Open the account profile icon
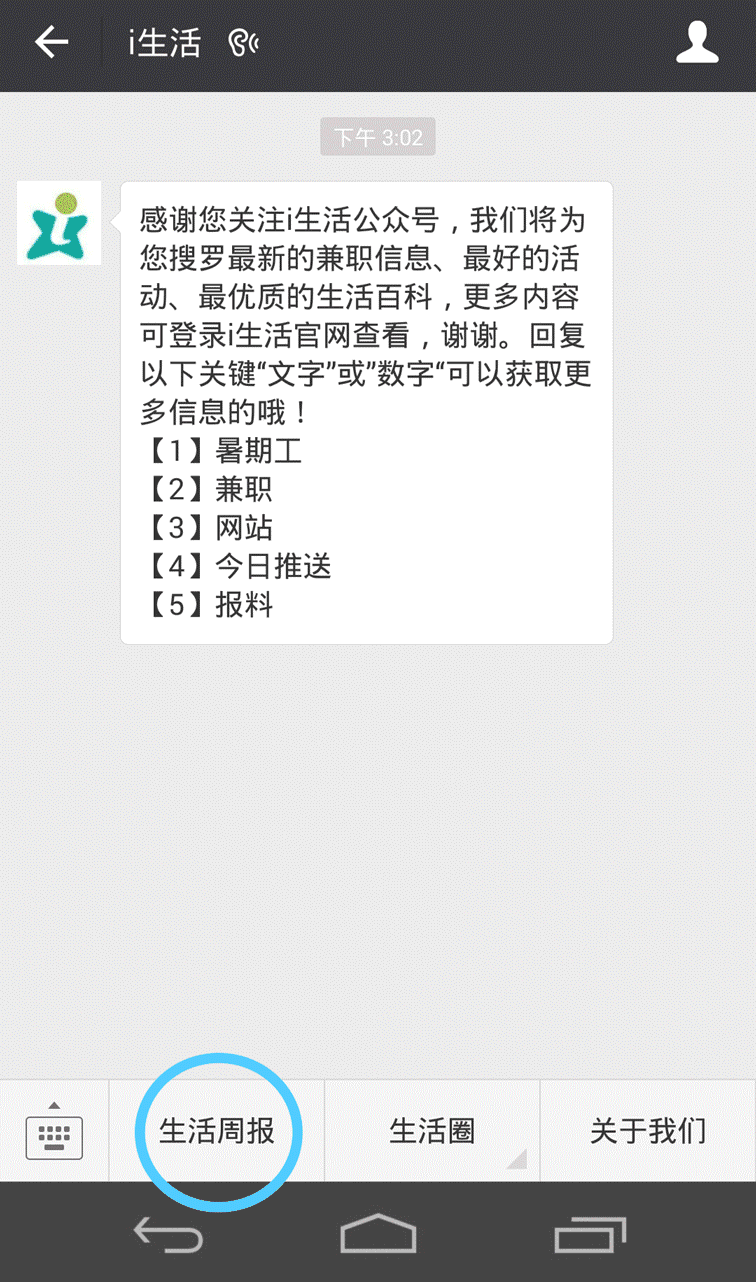The height and width of the screenshot is (1282, 756). (x=697, y=43)
